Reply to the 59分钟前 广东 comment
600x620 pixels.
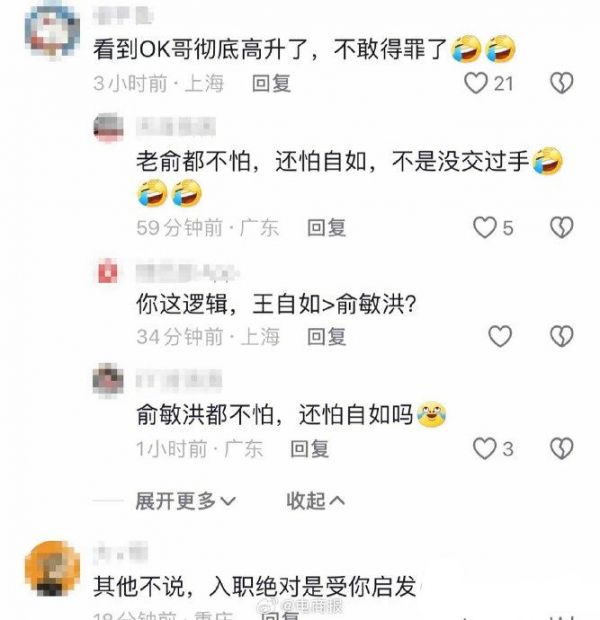click(x=326, y=228)
